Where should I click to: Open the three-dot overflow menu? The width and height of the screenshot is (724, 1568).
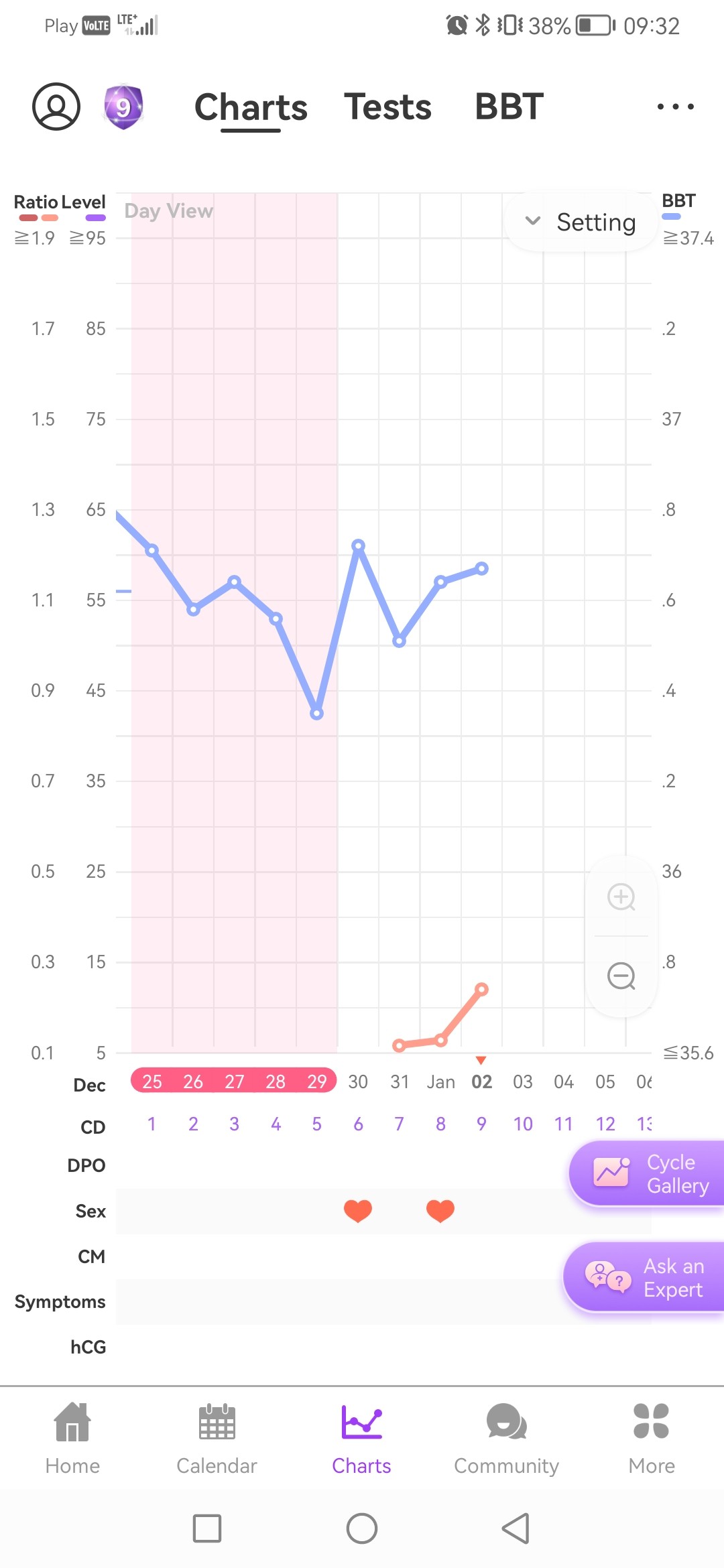(675, 107)
